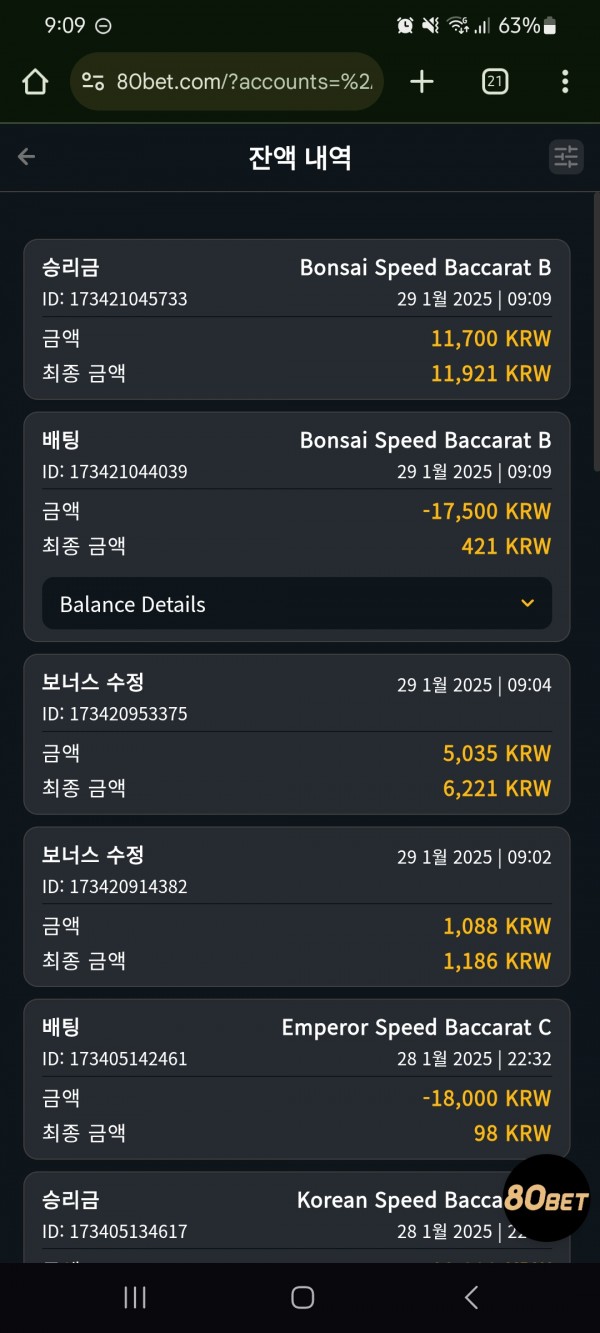Show the open tabs switcher
Screen dimensions: 600x1333
coord(494,82)
